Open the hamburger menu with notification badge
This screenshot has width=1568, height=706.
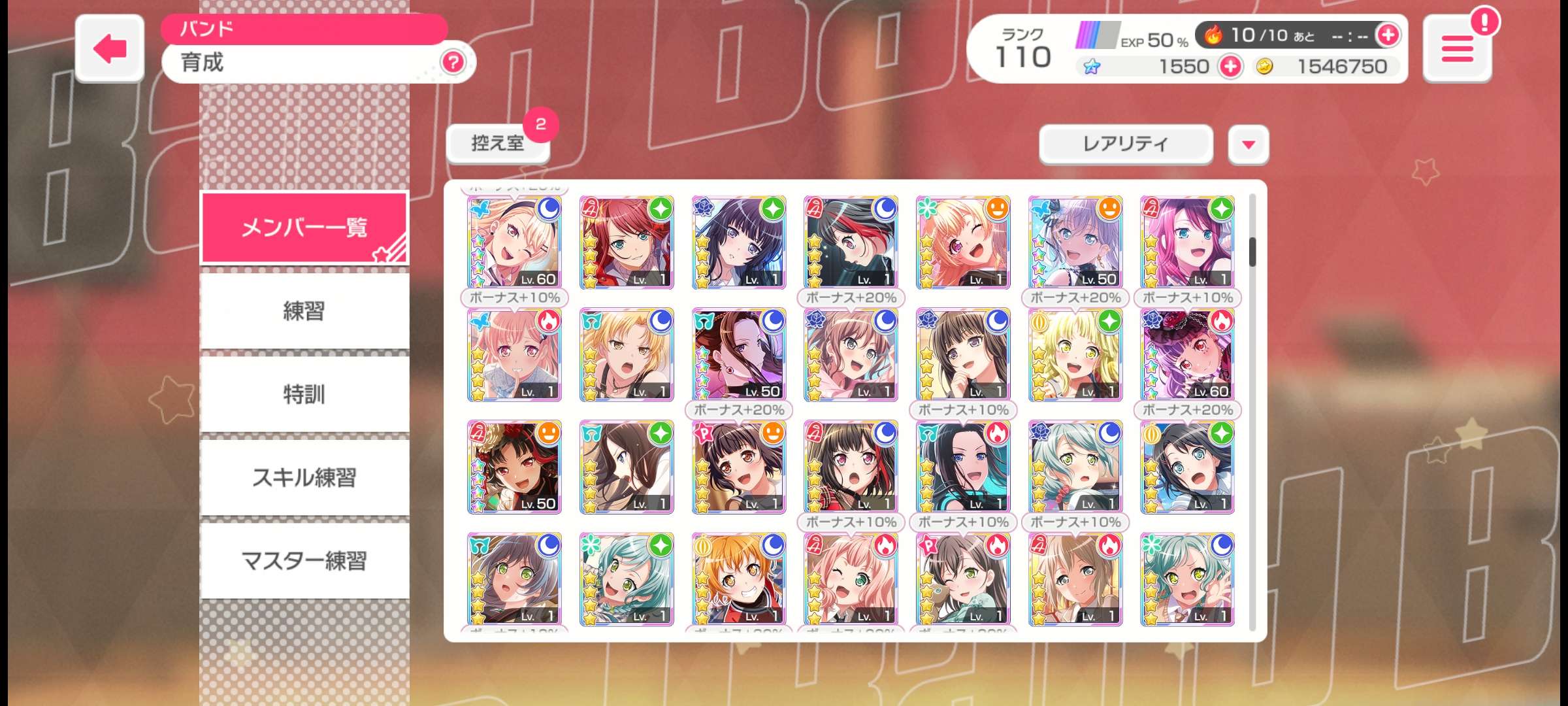[x=1457, y=49]
